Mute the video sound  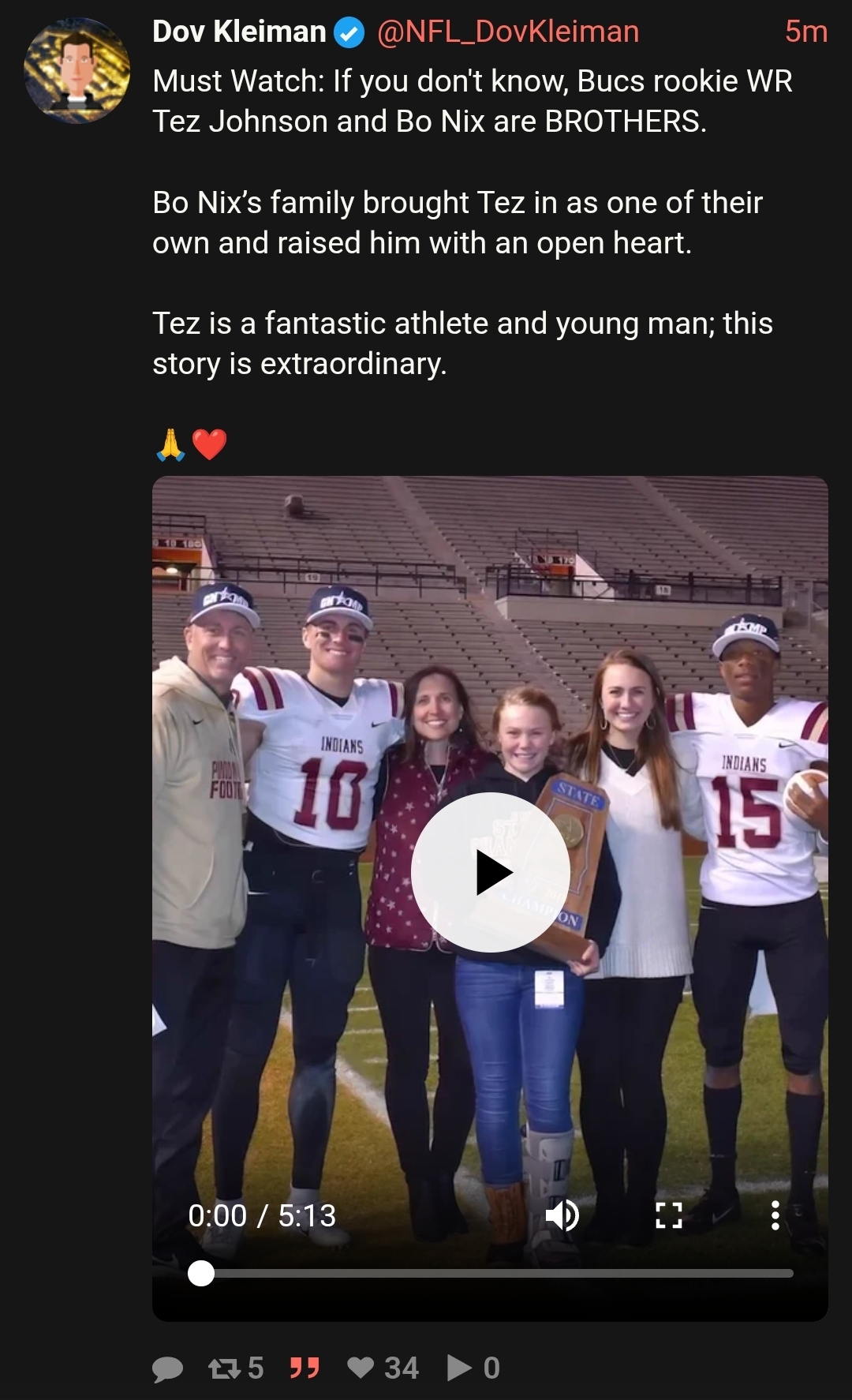pyautogui.click(x=562, y=1215)
